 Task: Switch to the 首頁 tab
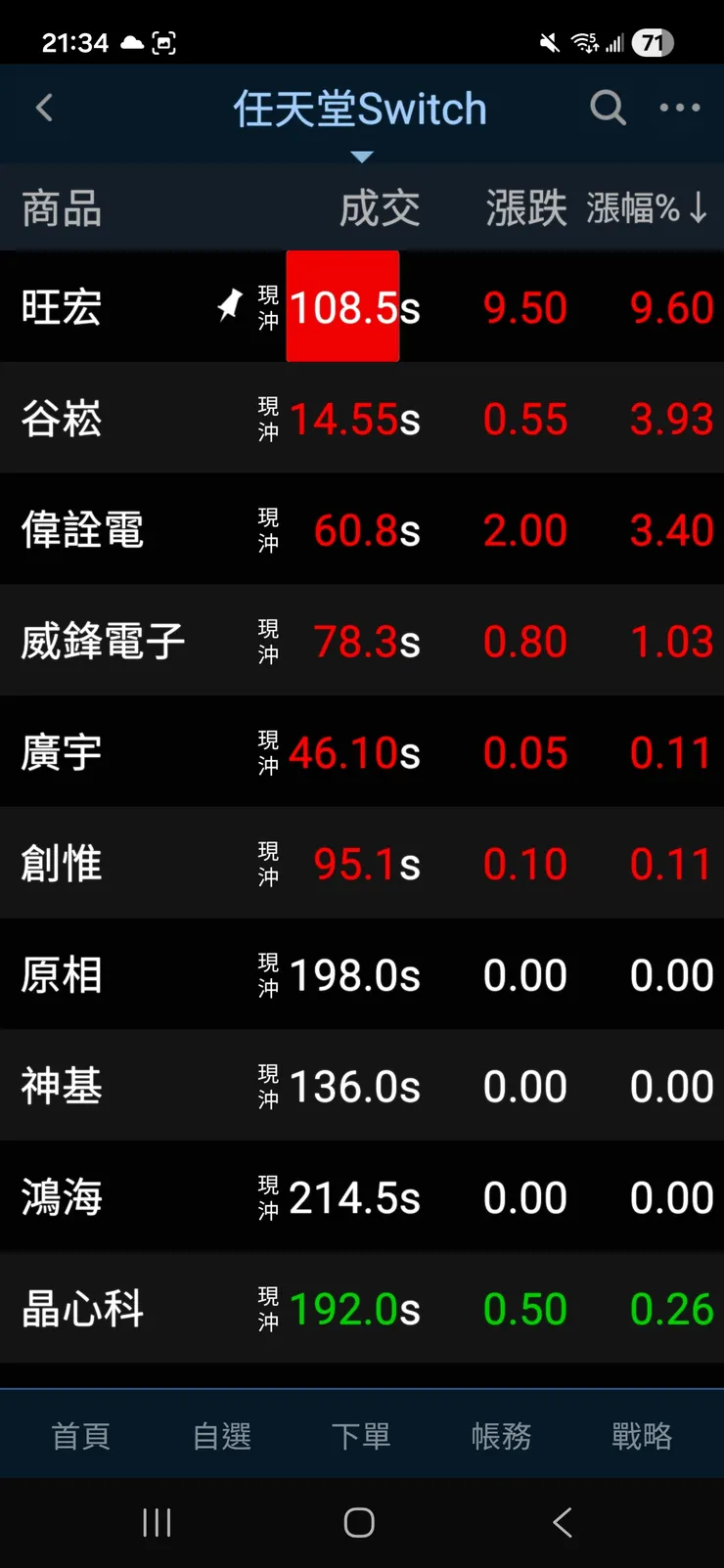(80, 1436)
